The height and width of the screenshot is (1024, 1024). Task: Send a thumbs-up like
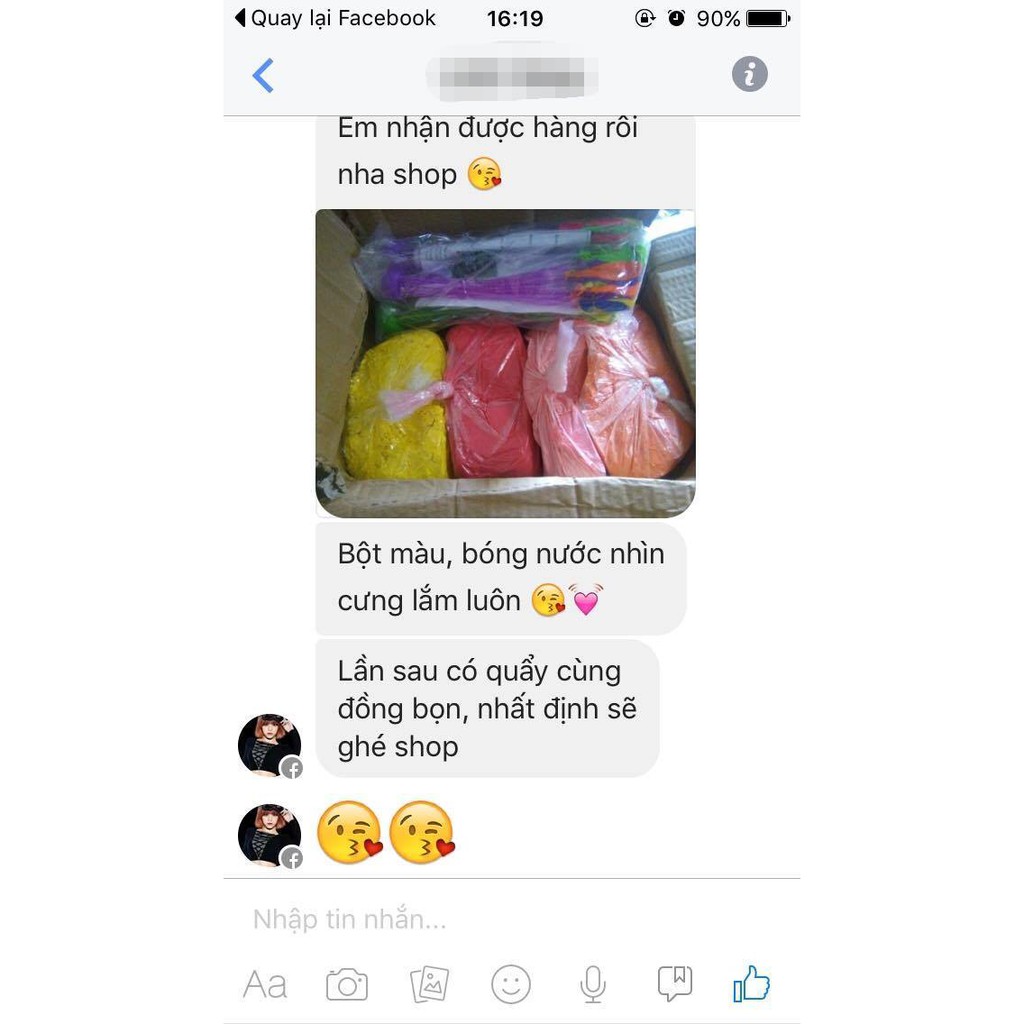click(752, 984)
